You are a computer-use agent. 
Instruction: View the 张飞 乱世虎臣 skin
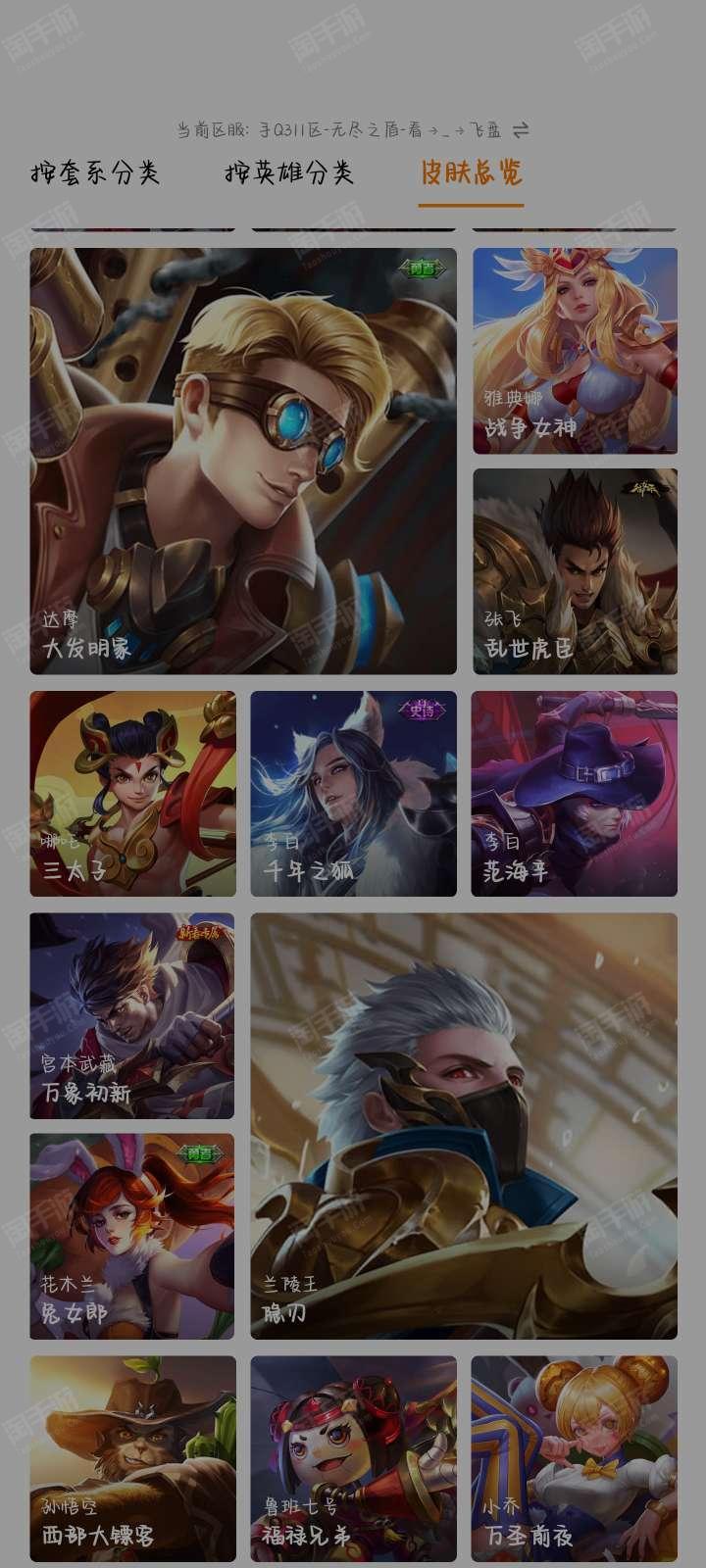[575, 571]
